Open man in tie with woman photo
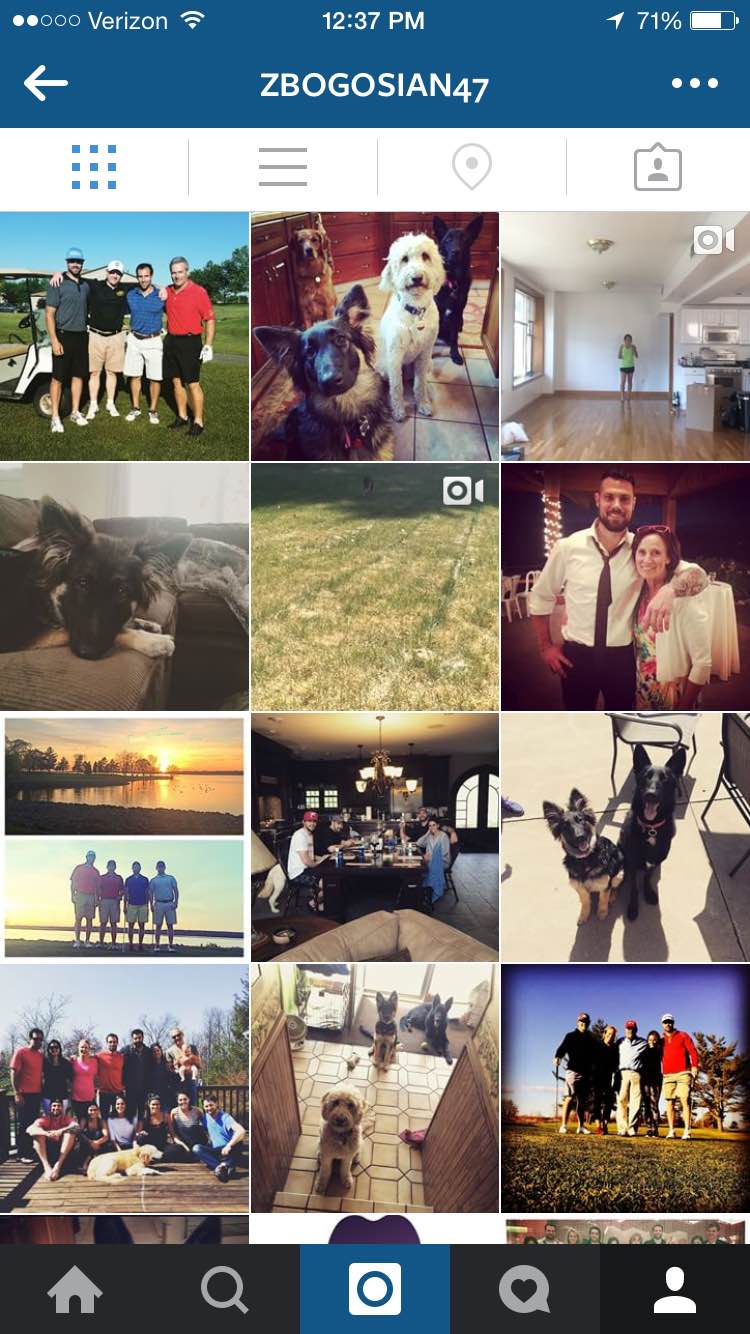Image resolution: width=750 pixels, height=1334 pixels. pyautogui.click(x=625, y=586)
